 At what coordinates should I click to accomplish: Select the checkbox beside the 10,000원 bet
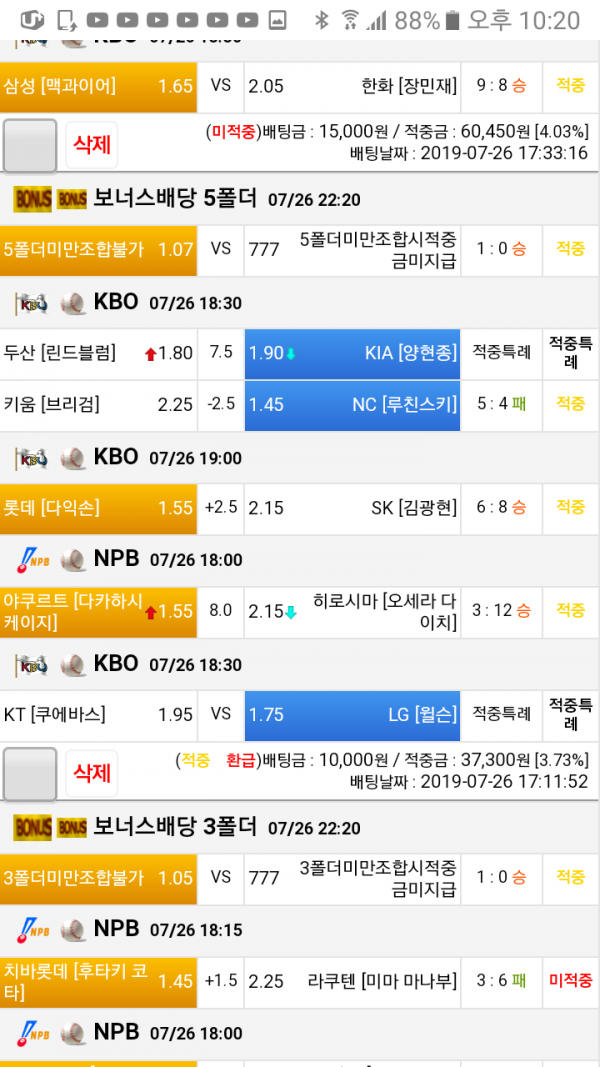click(30, 774)
